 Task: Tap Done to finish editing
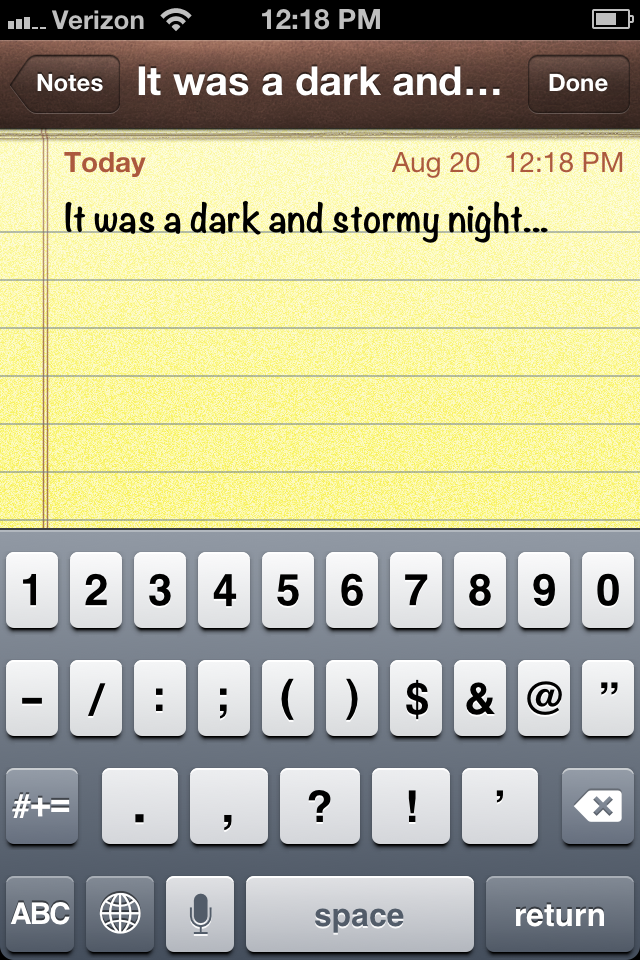coord(577,83)
